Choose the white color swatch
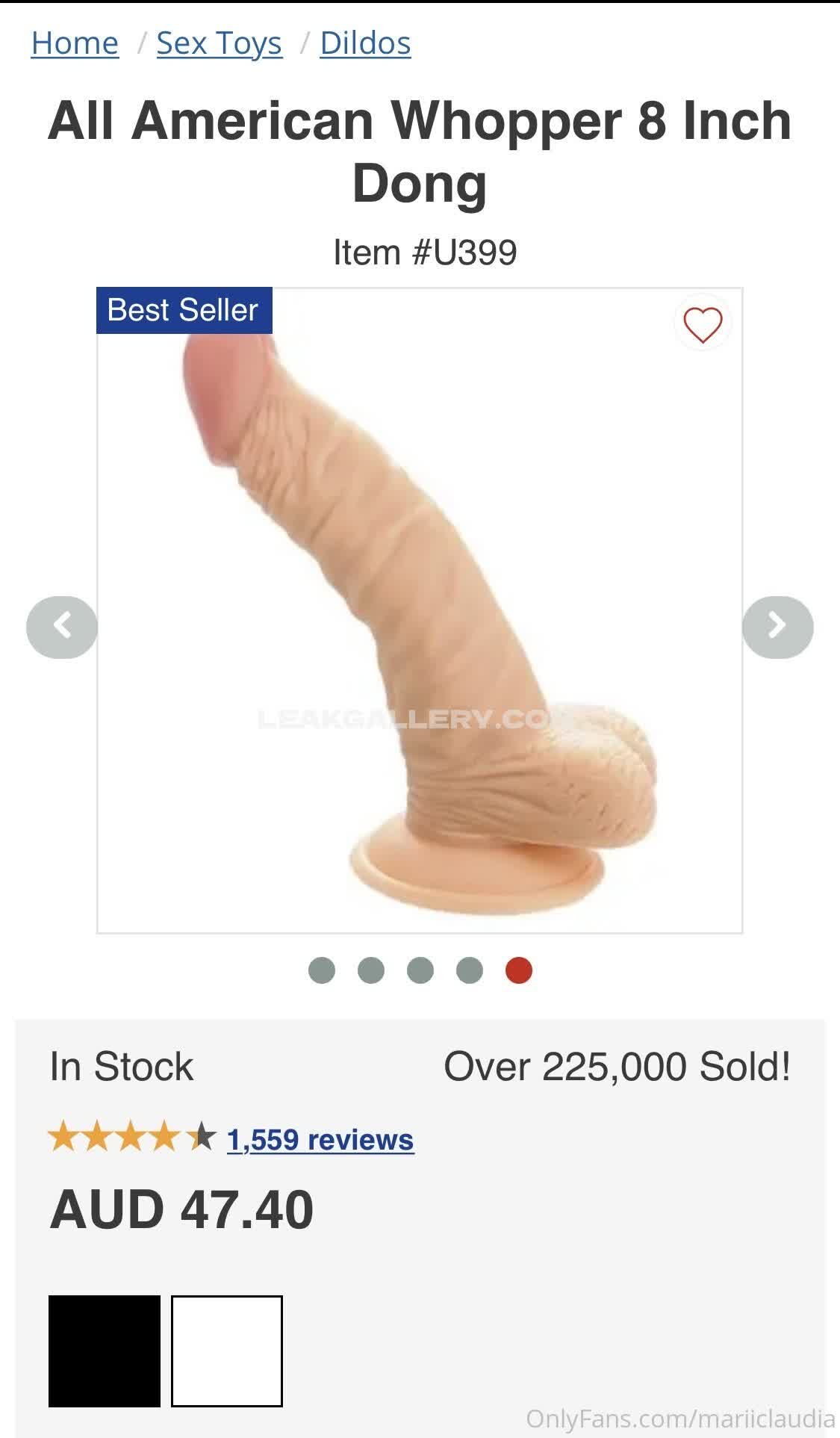The image size is (840, 1438). pyautogui.click(x=227, y=1351)
